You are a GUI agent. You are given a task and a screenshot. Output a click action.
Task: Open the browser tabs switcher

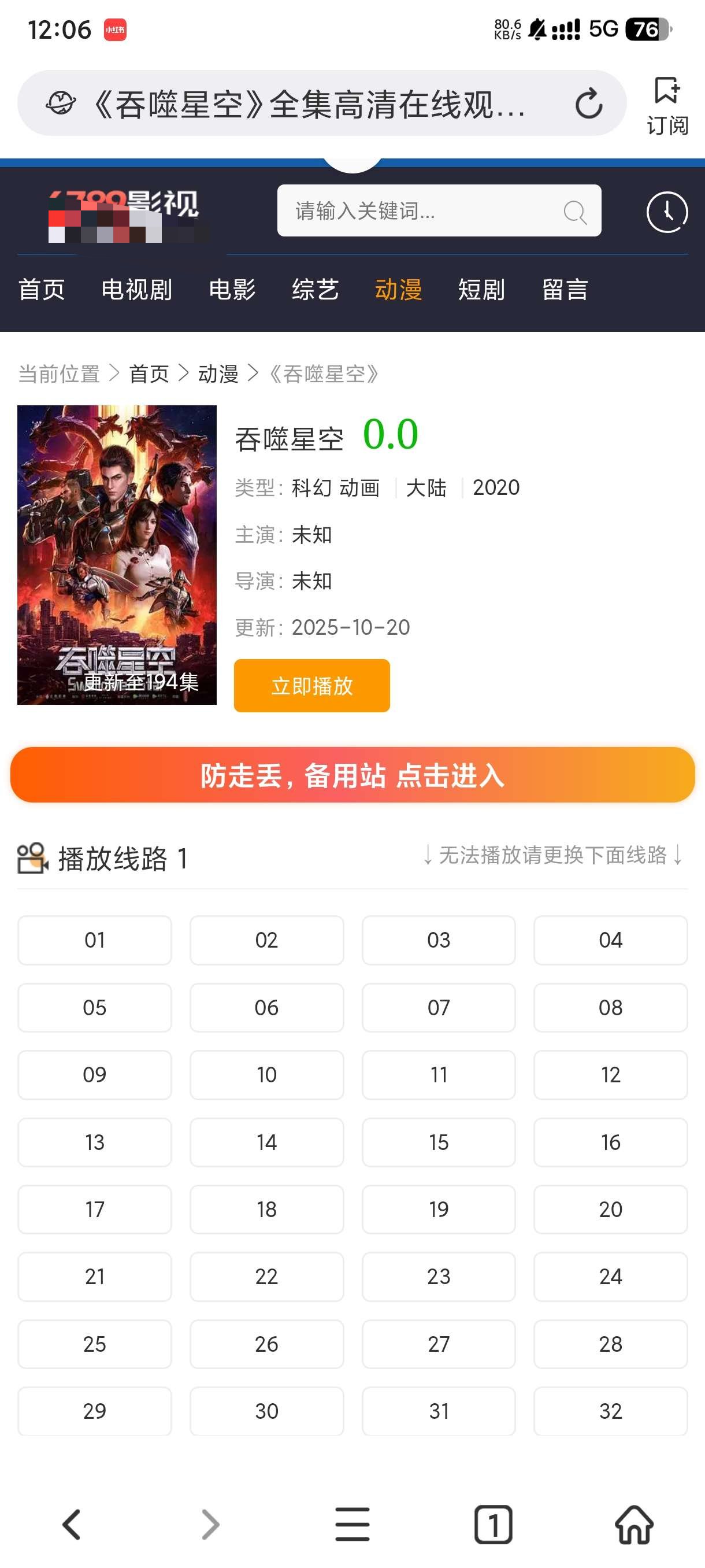tap(493, 1524)
